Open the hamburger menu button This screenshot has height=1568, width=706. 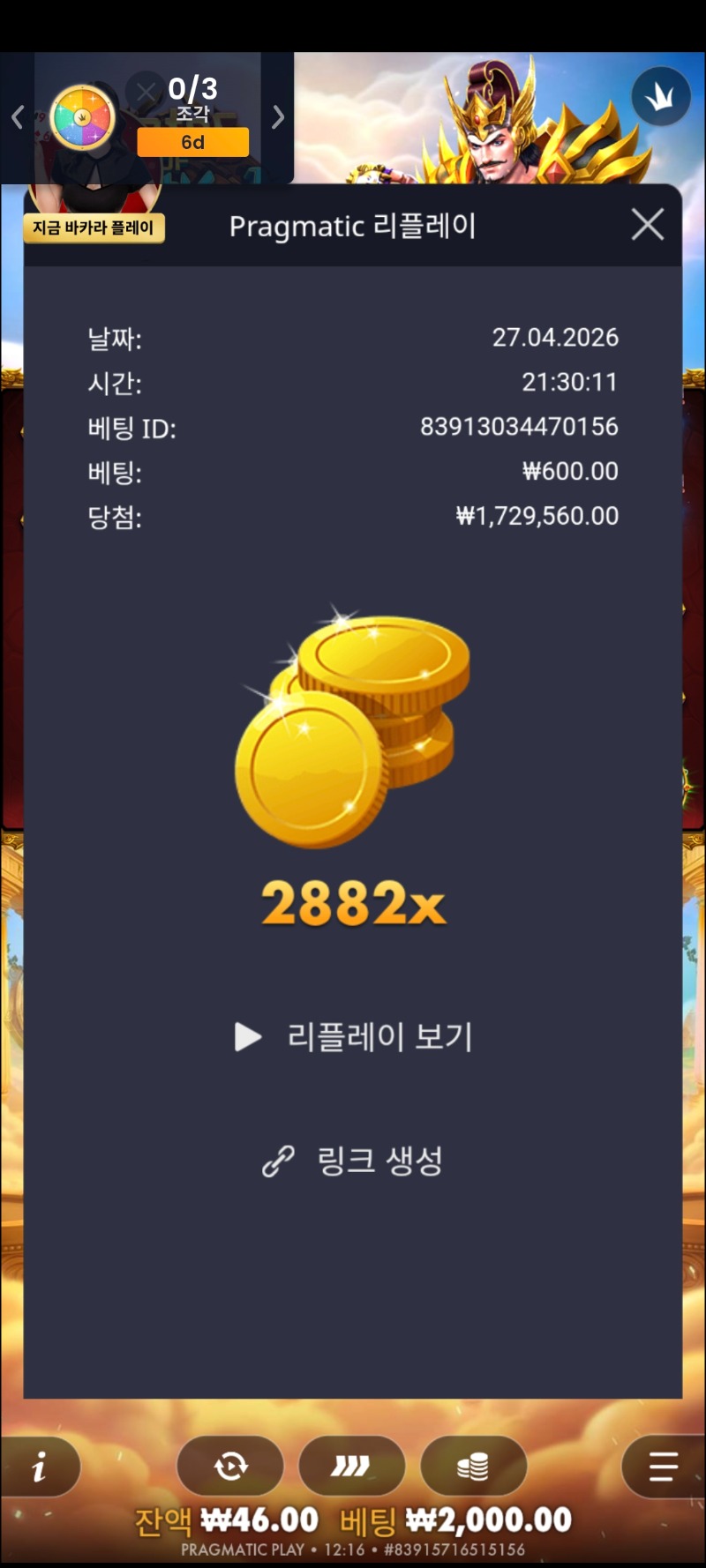coord(663,1467)
